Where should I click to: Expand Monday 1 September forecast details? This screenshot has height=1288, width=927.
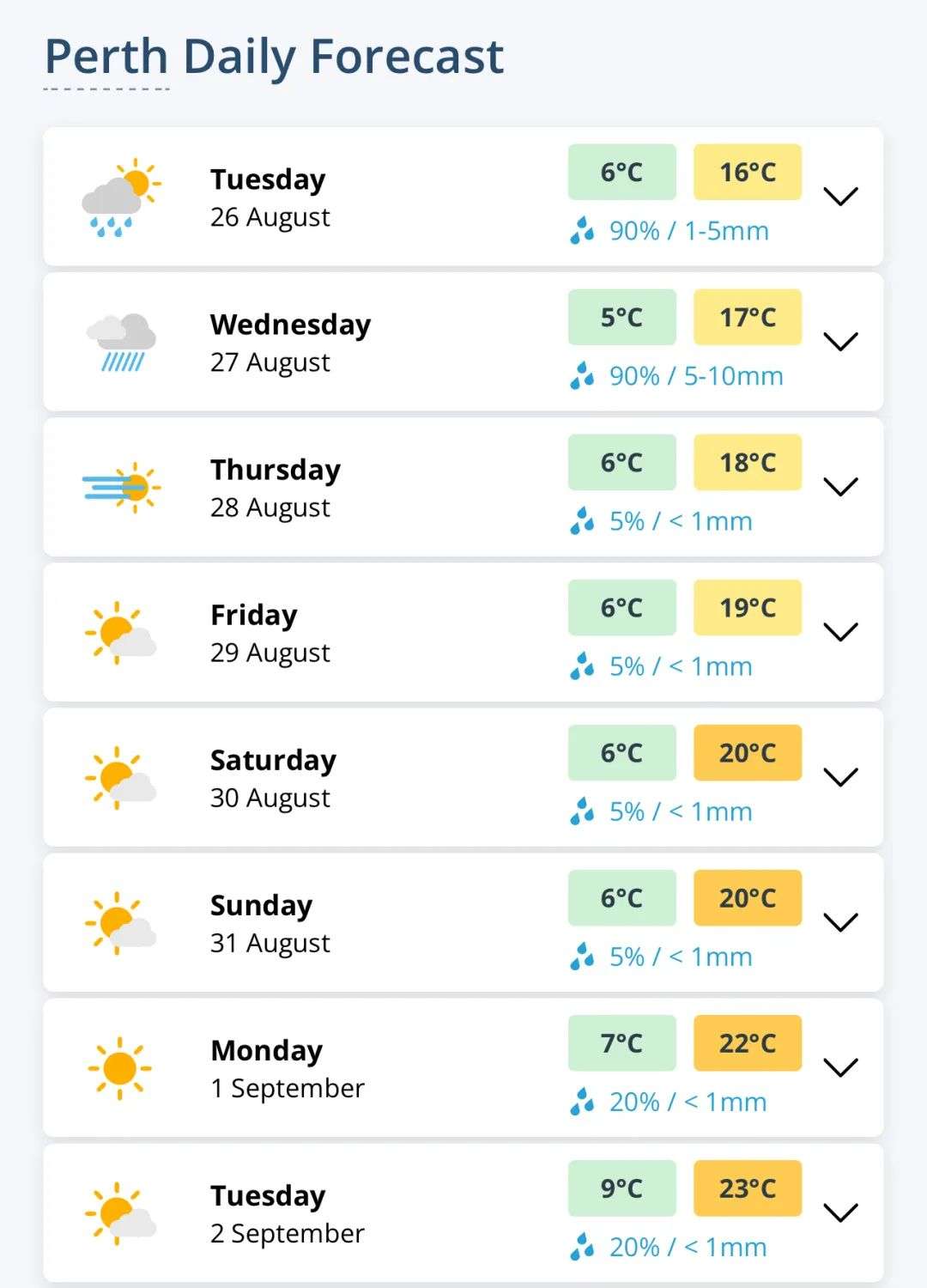pos(840,1067)
